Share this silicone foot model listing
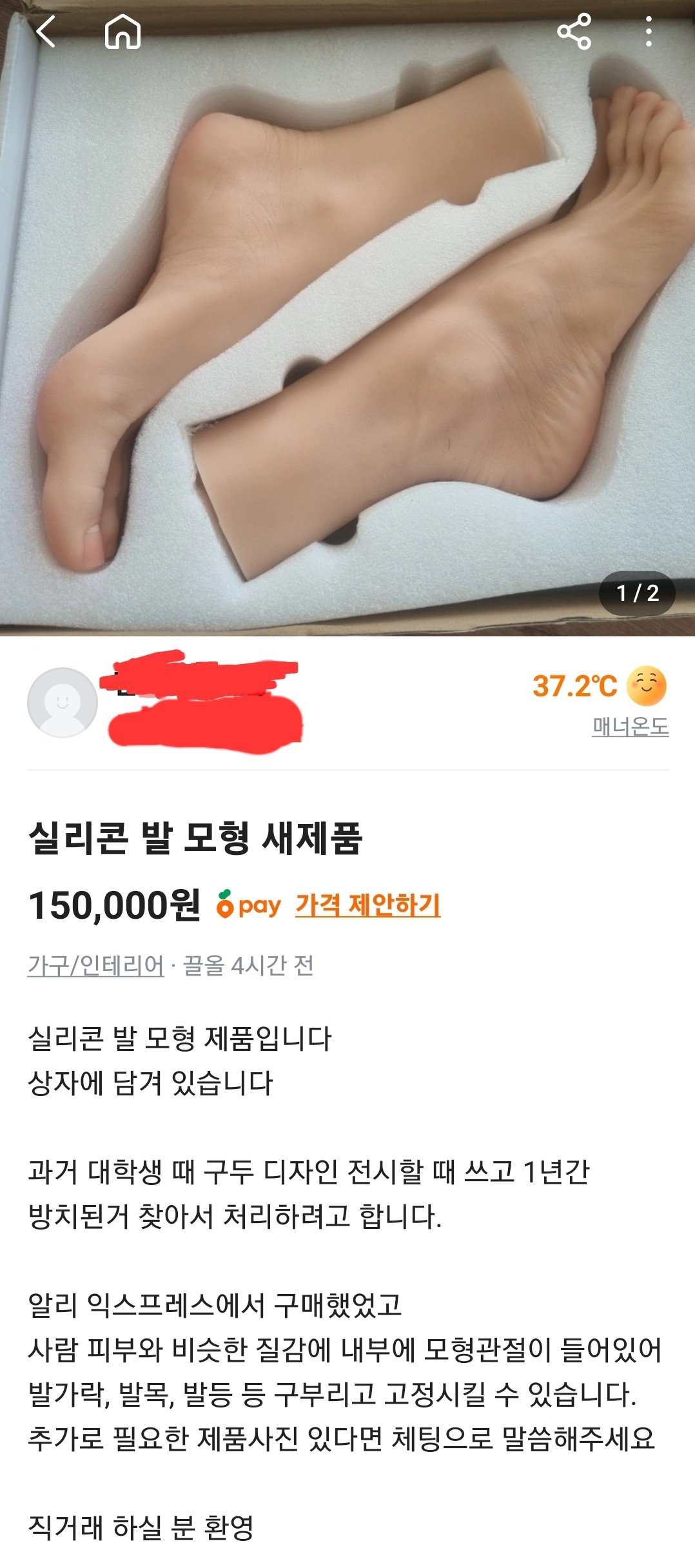Viewport: 695px width, 1568px height. pos(574,32)
